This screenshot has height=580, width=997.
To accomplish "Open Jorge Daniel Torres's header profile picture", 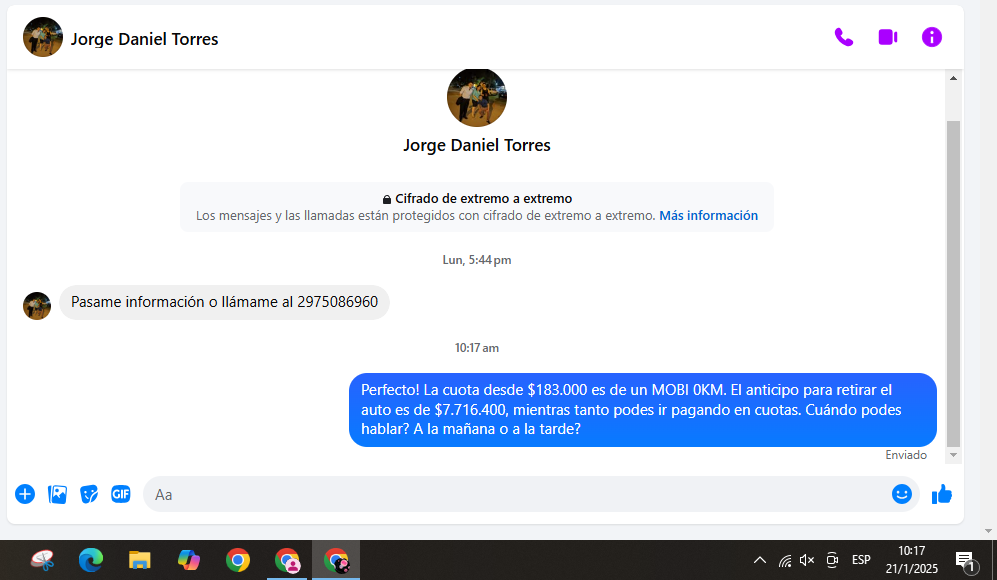I will (43, 38).
